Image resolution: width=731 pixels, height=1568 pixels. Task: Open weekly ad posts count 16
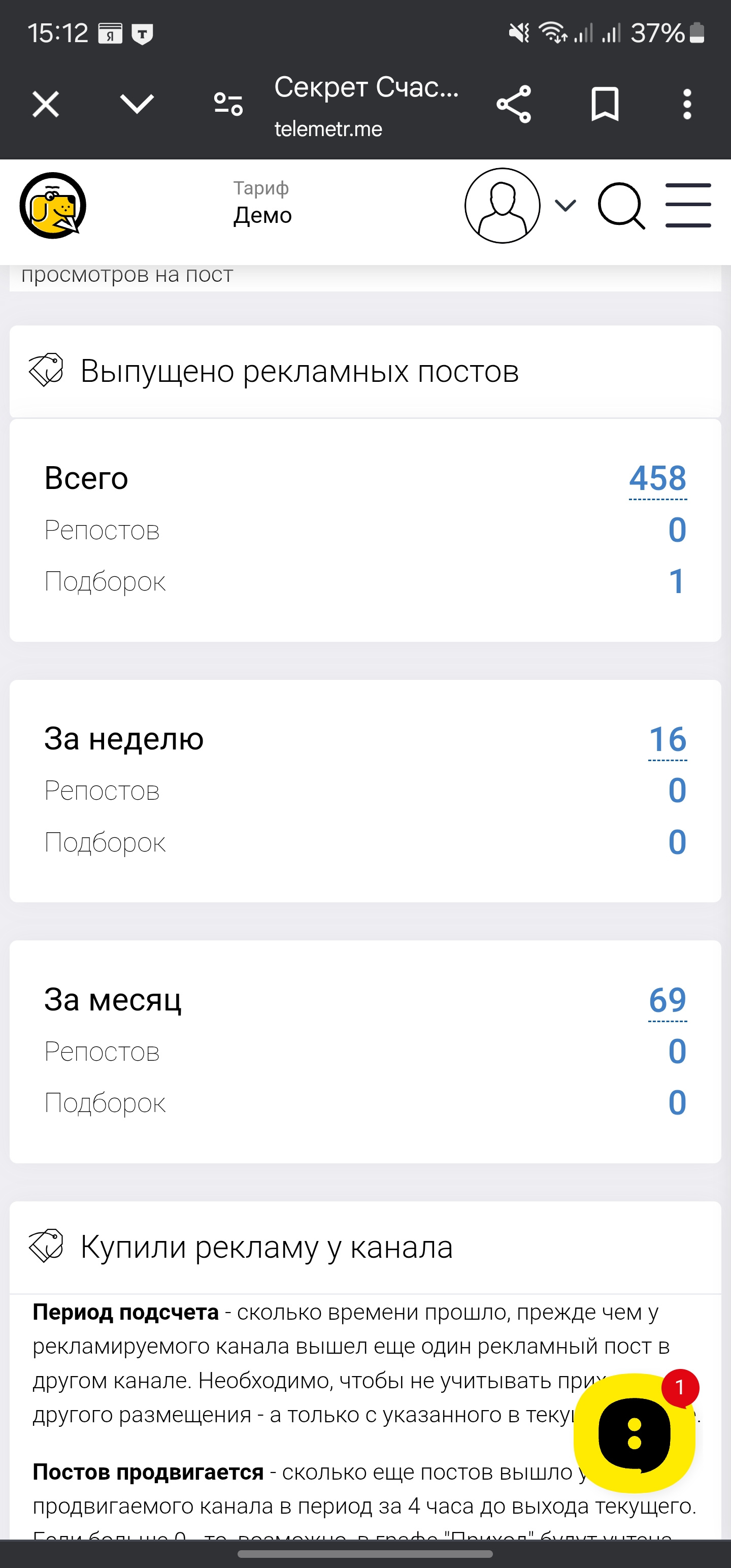point(668,739)
